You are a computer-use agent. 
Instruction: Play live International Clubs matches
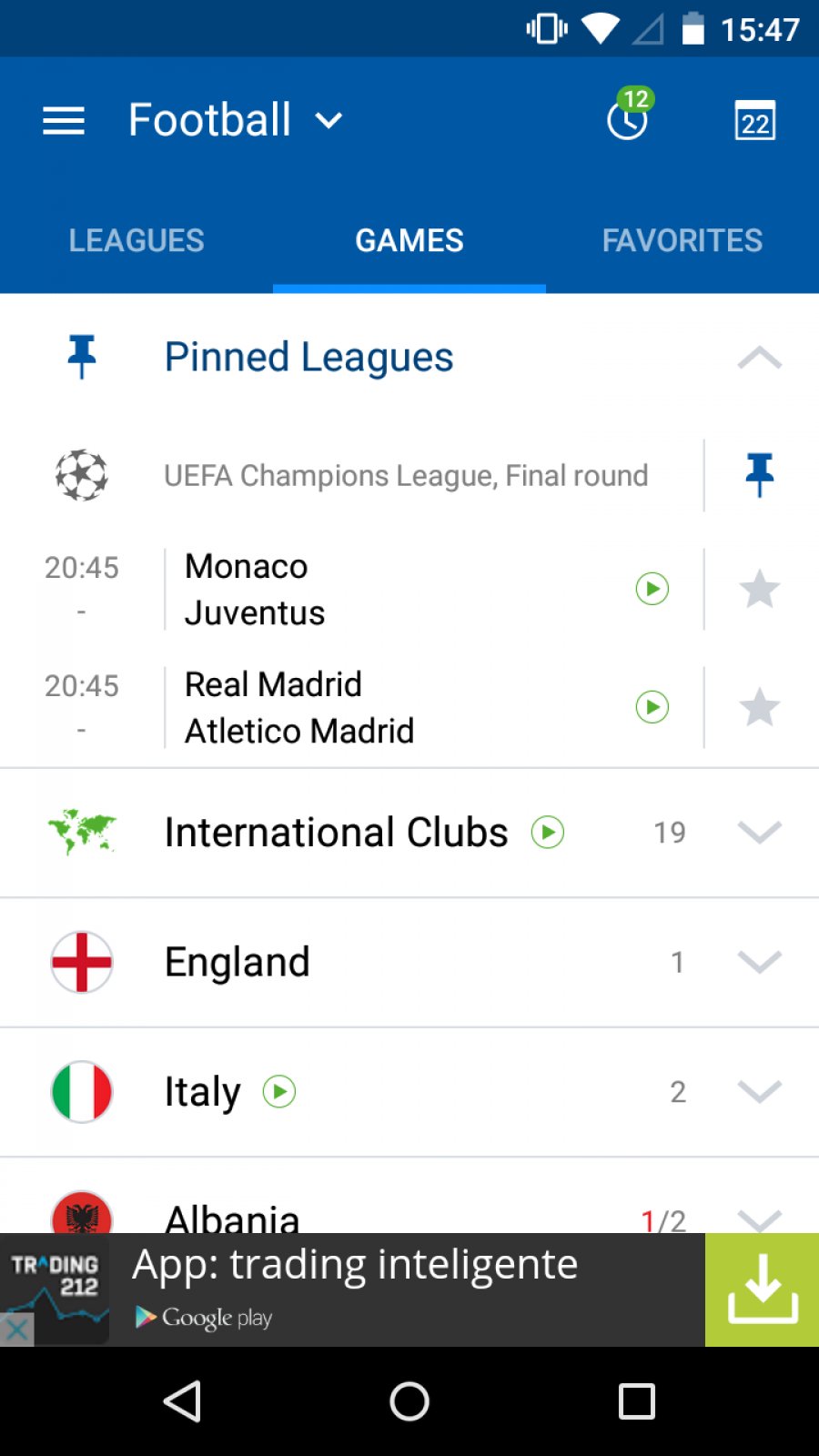point(549,832)
